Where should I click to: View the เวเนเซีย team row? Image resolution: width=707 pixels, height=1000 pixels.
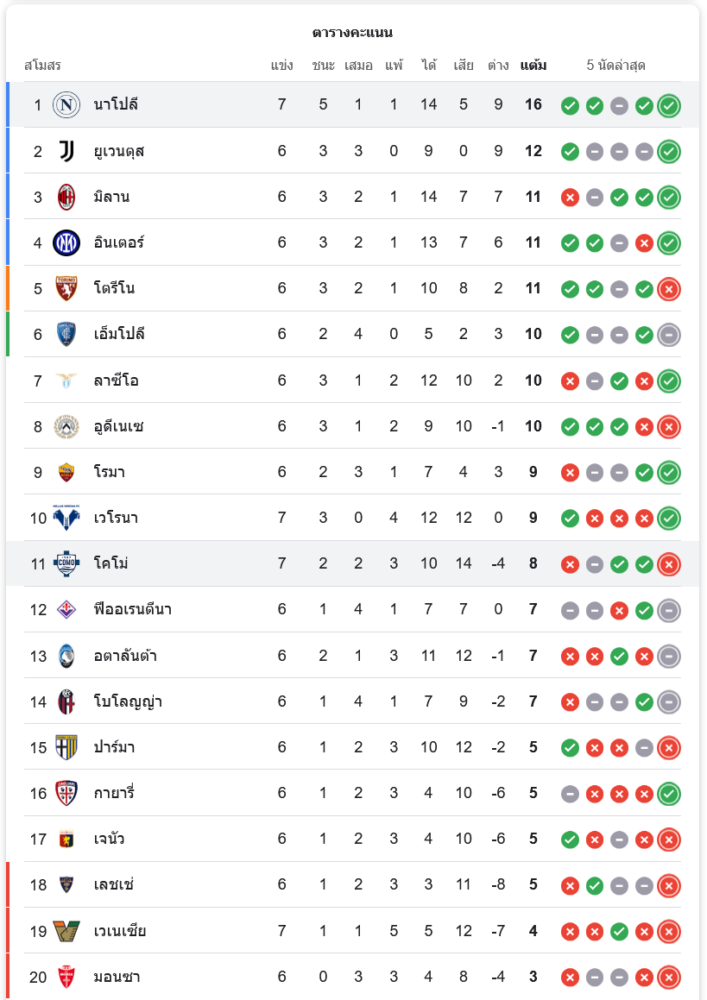[119, 931]
